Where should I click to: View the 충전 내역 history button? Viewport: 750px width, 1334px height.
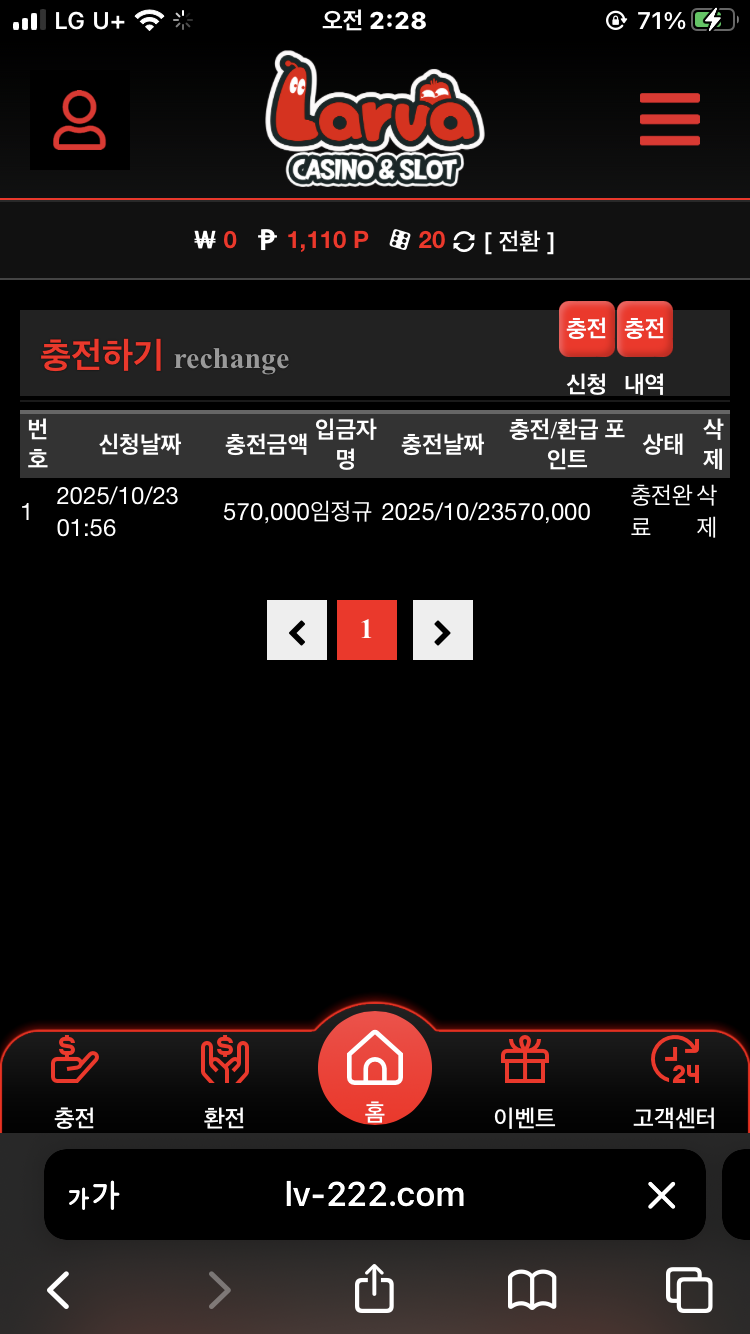pos(645,330)
